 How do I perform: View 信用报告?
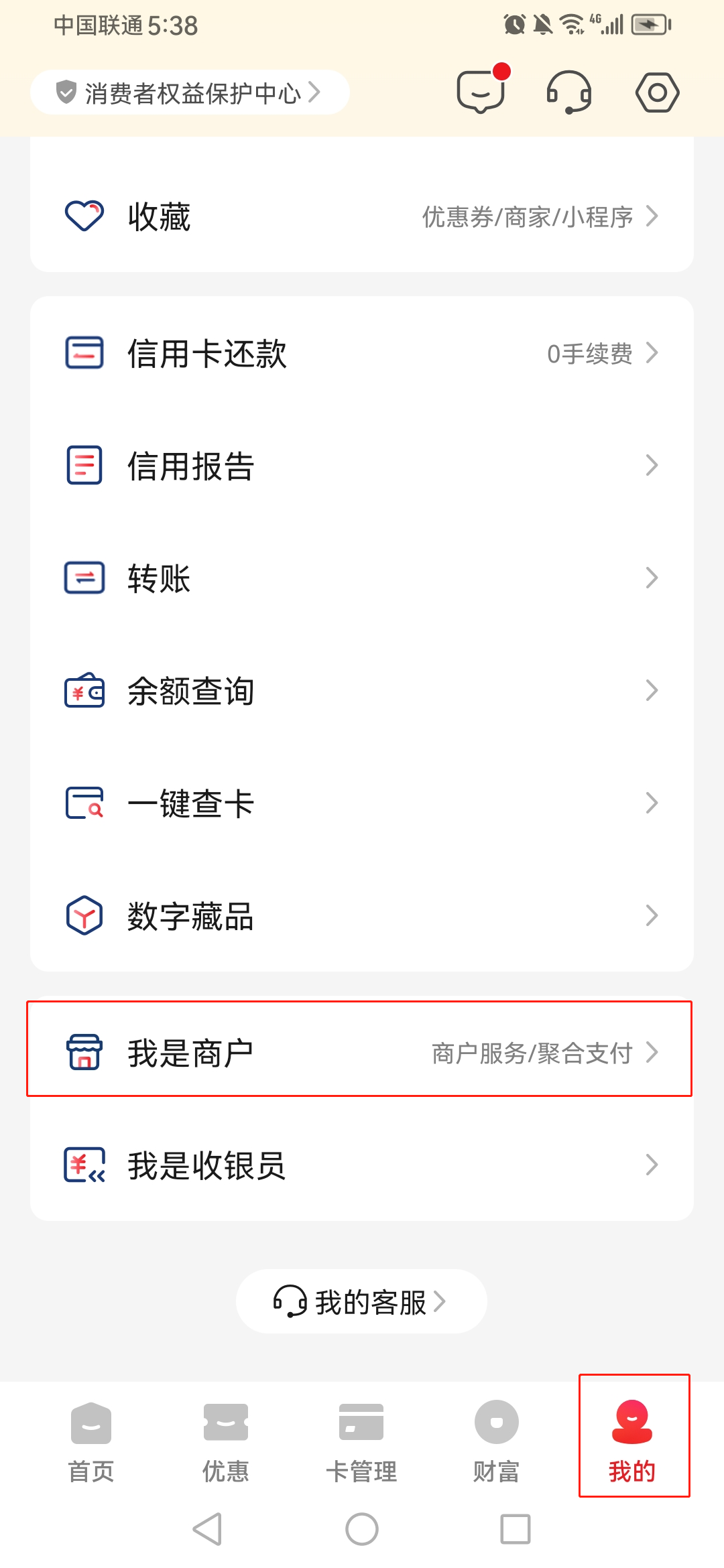click(x=362, y=466)
